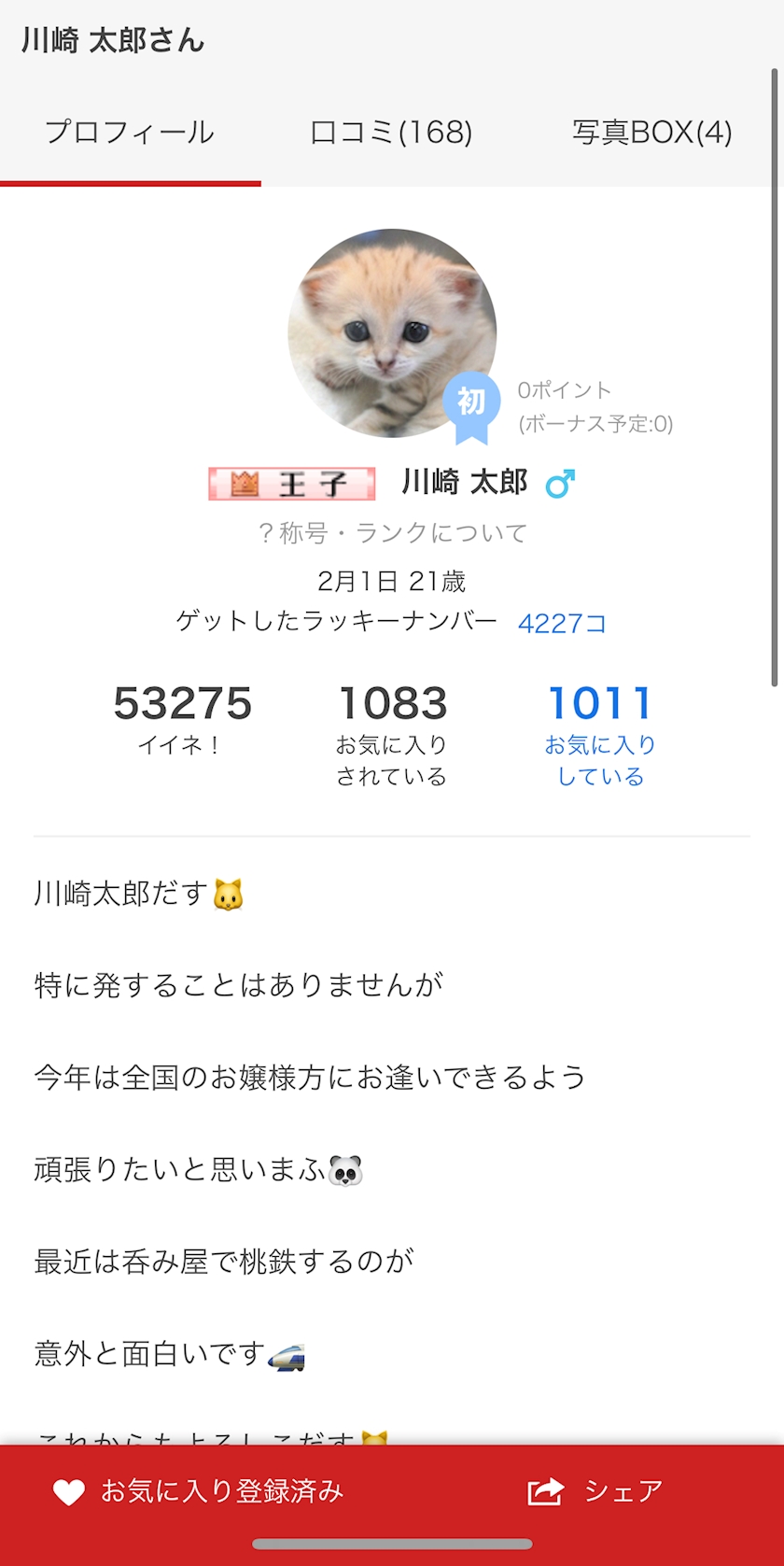The width and height of the screenshot is (784, 1566).
Task: Open the 口コミ(168) tab
Action: [391, 133]
